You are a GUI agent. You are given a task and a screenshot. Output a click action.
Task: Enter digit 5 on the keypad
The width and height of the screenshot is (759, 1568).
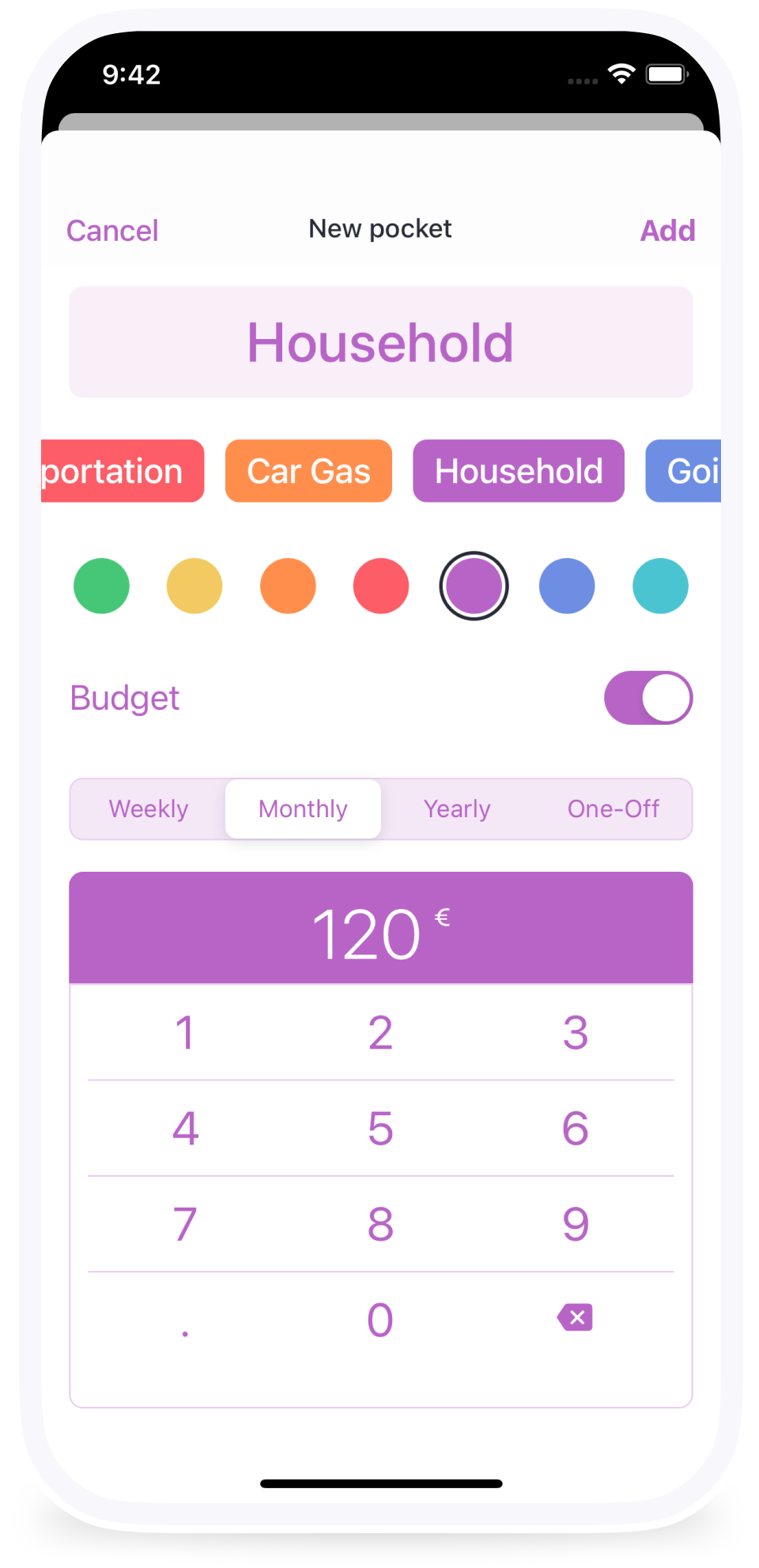pos(380,1128)
